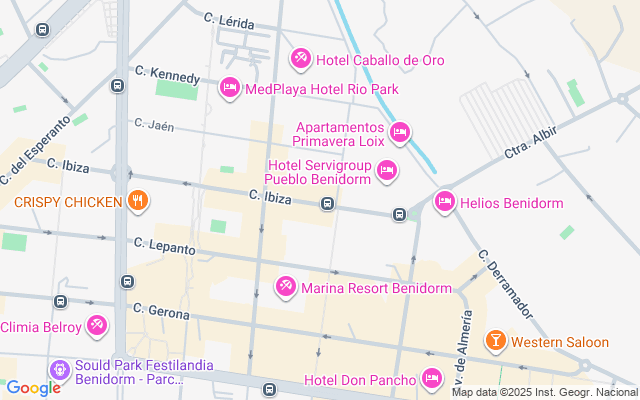640x400 pixels.
Task: Tap the Apartamentos Primavera Loix marker
Action: (x=400, y=133)
